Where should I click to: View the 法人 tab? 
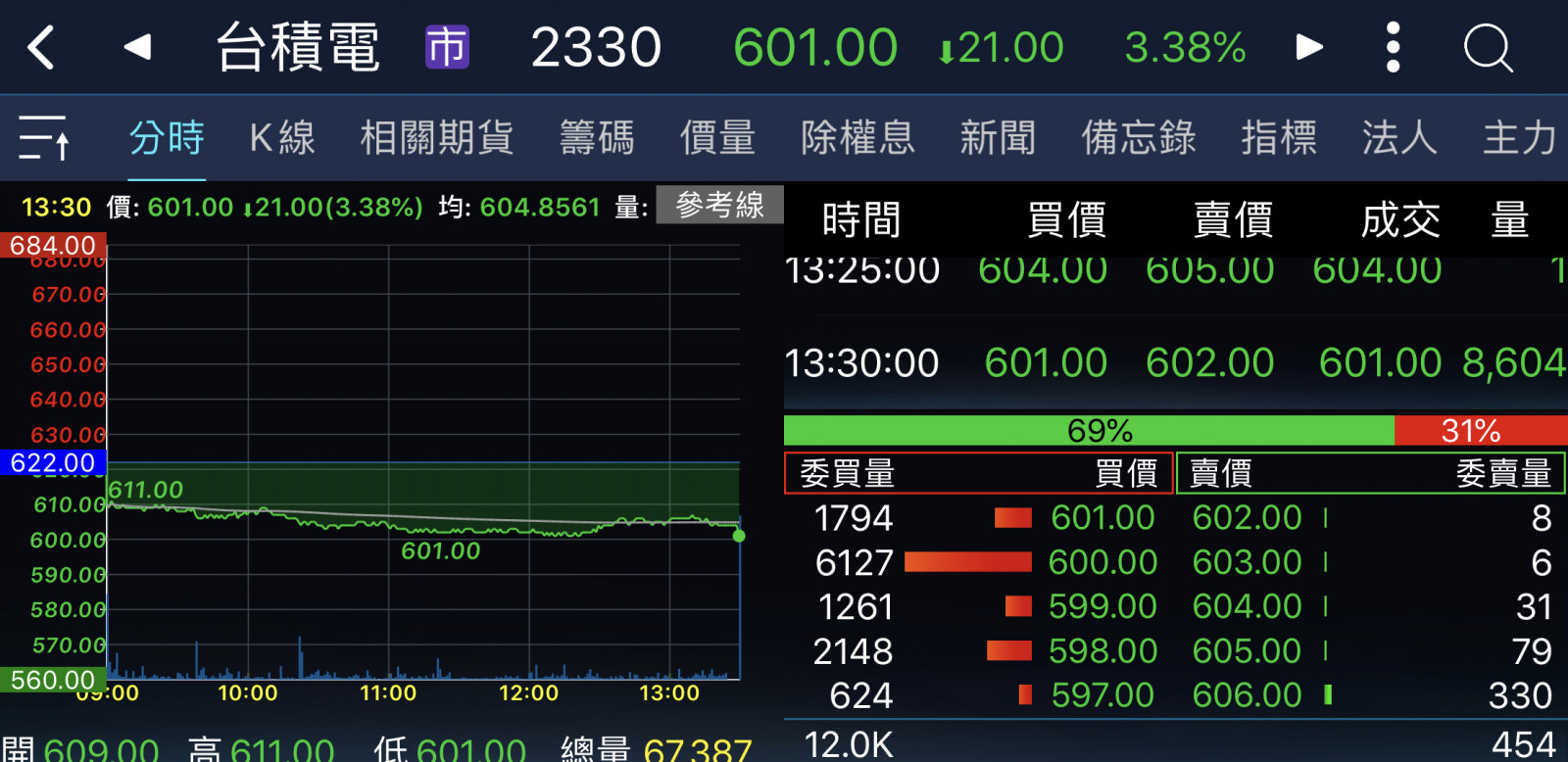point(1399,137)
